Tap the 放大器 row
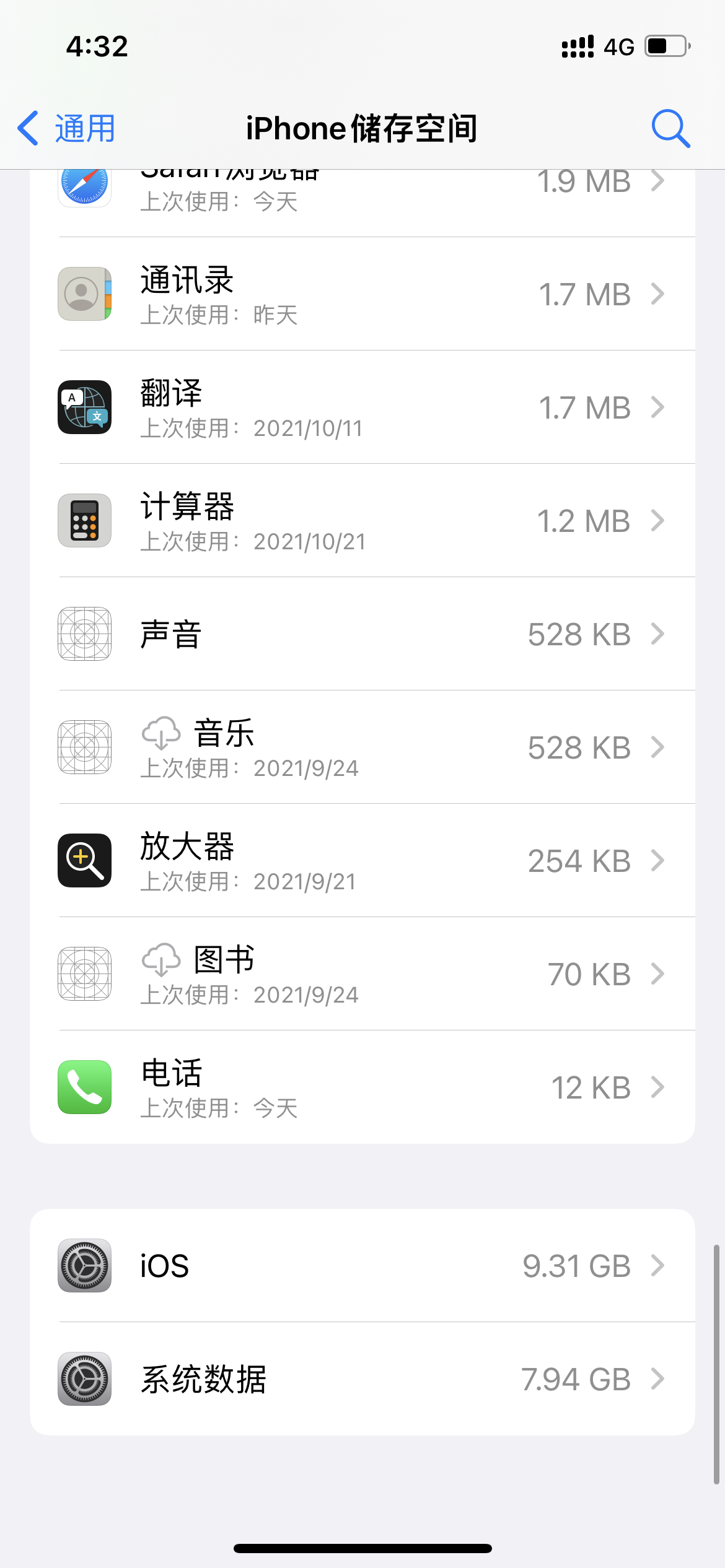725x1568 pixels. click(362, 861)
